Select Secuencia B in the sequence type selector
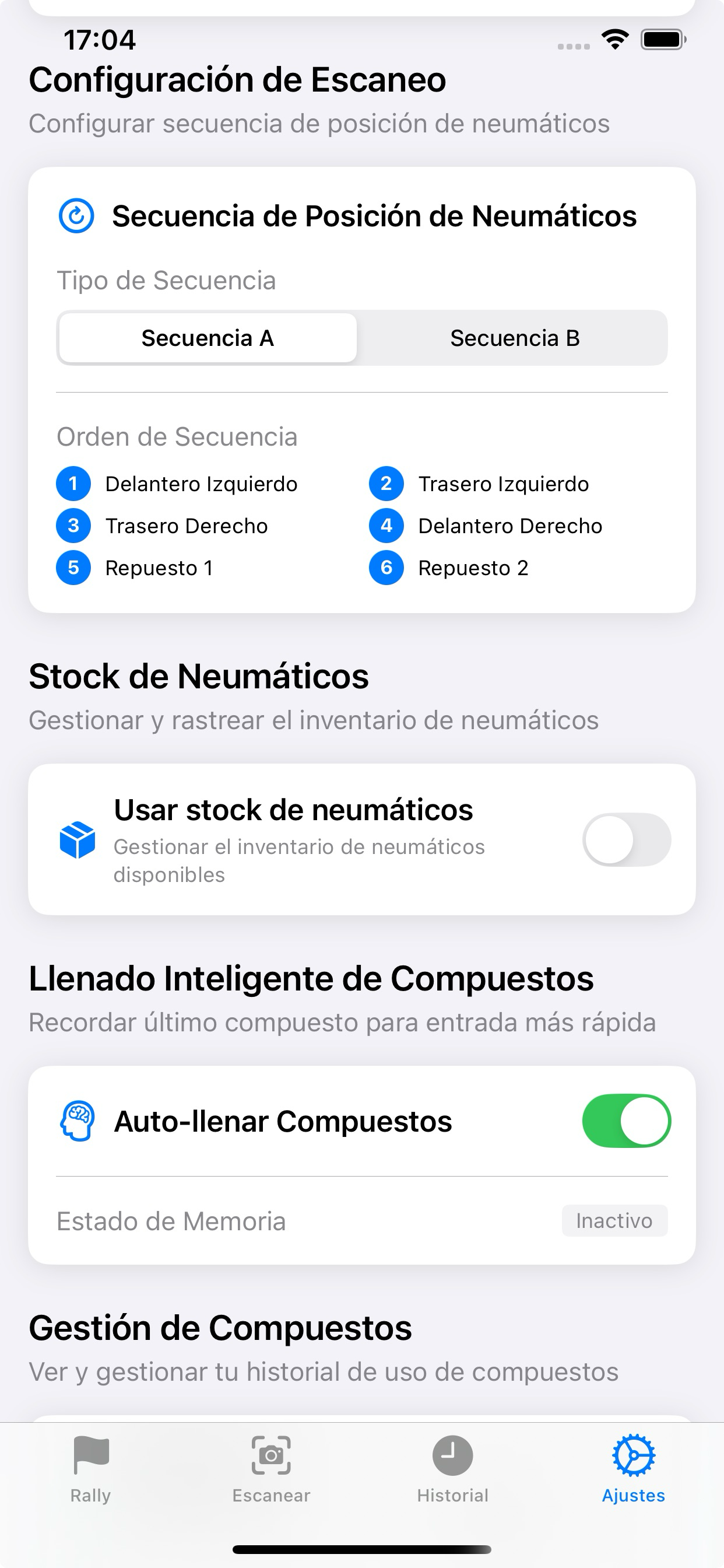Image resolution: width=724 pixels, height=1568 pixels. (515, 338)
